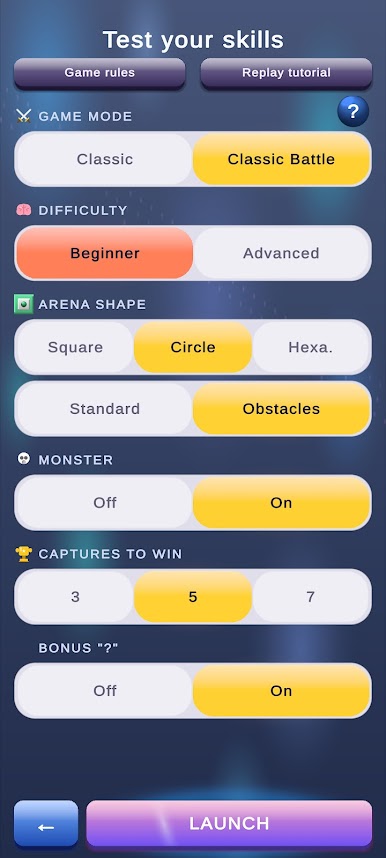
Task: Set difficulty to Beginner
Action: [105, 253]
